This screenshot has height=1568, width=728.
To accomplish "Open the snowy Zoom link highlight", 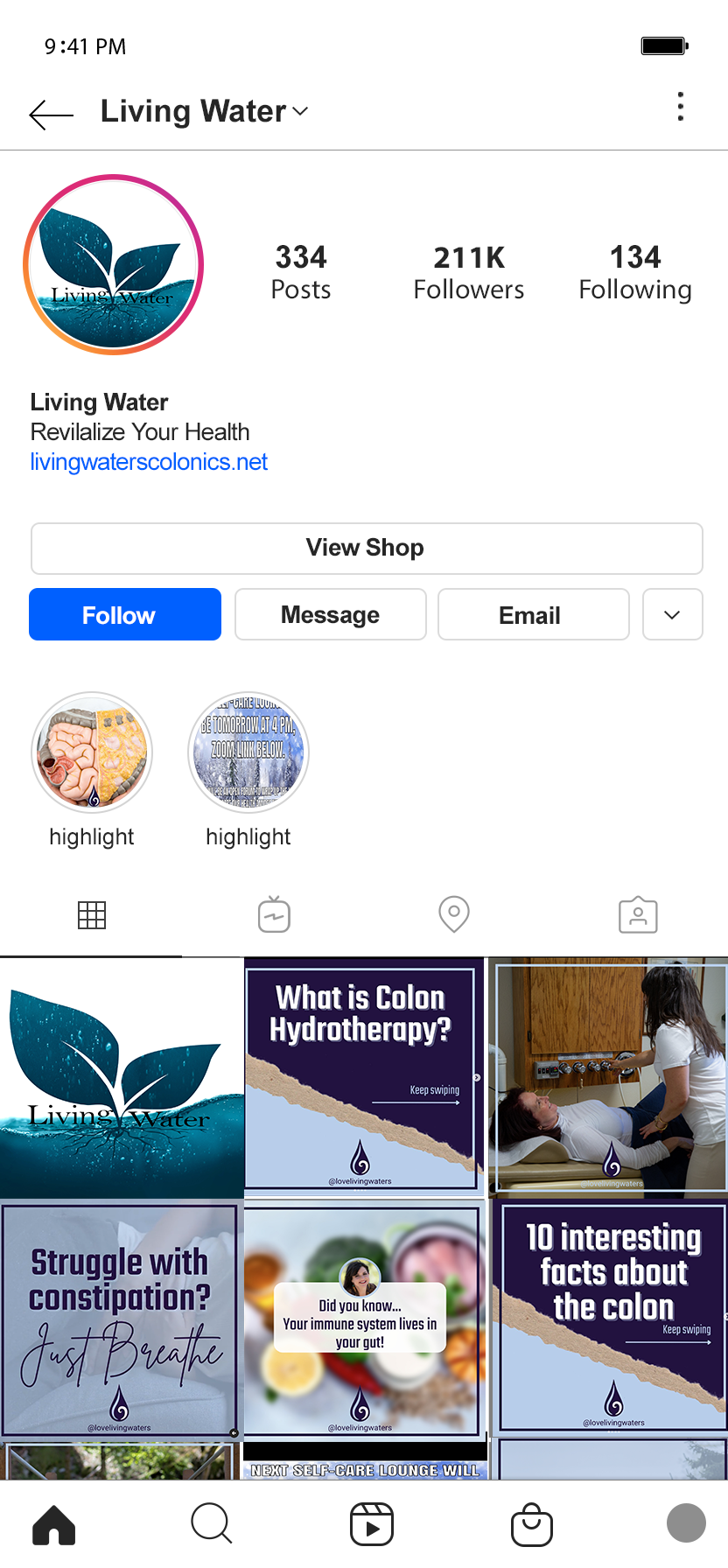I will 248,752.
